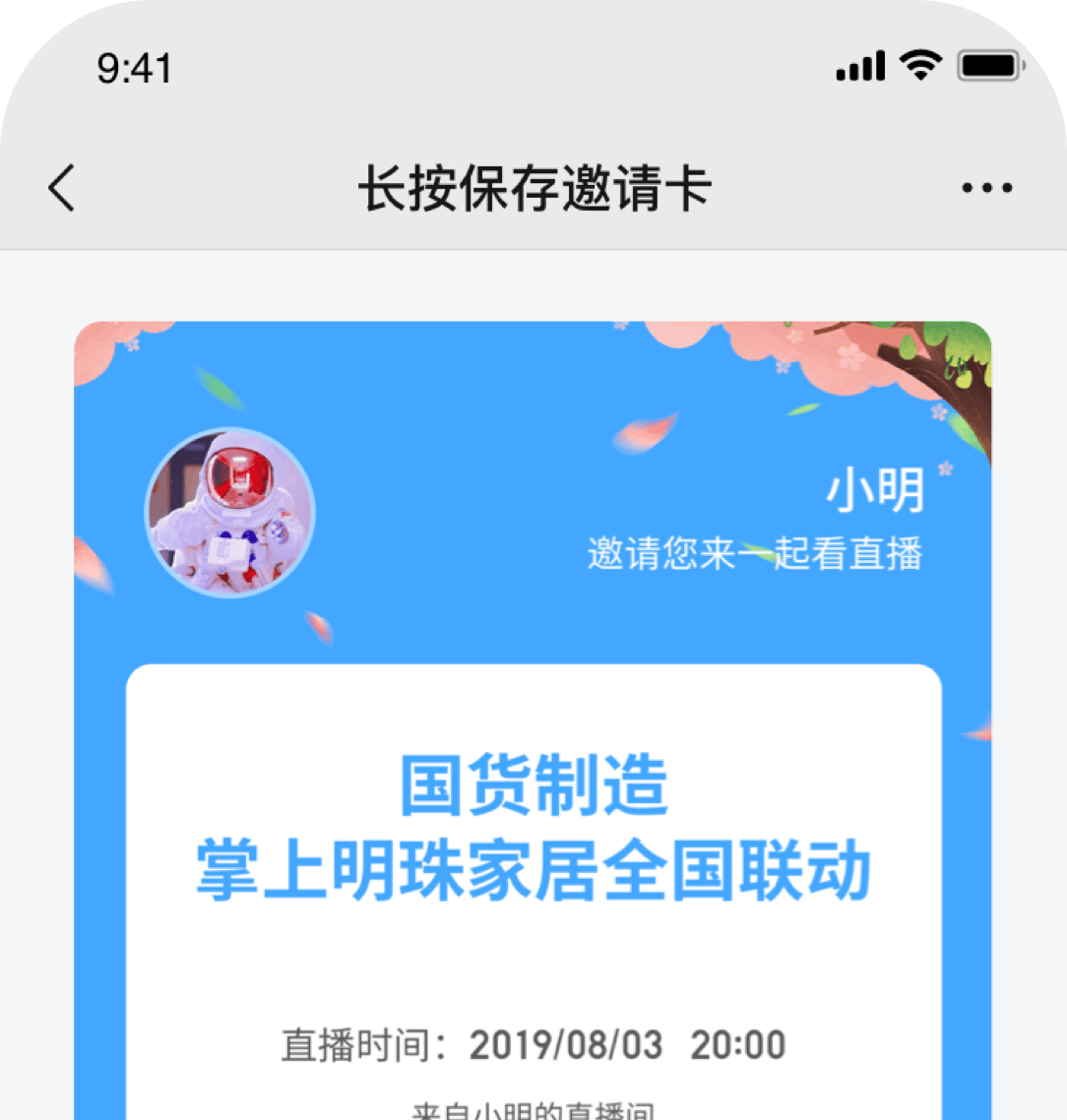Open the three-dot overflow menu
The height and width of the screenshot is (1120, 1067).
(x=986, y=188)
